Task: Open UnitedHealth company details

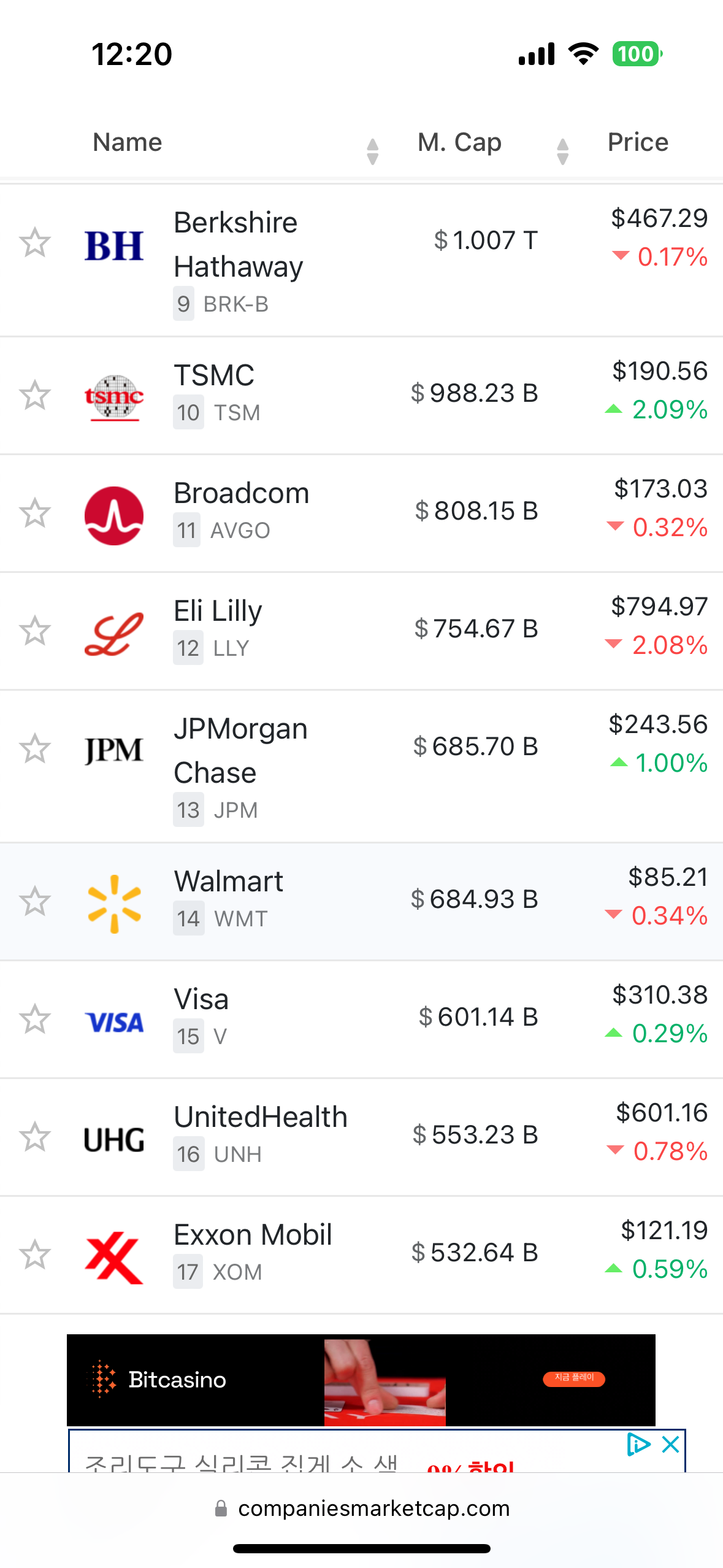Action: pos(261,1117)
